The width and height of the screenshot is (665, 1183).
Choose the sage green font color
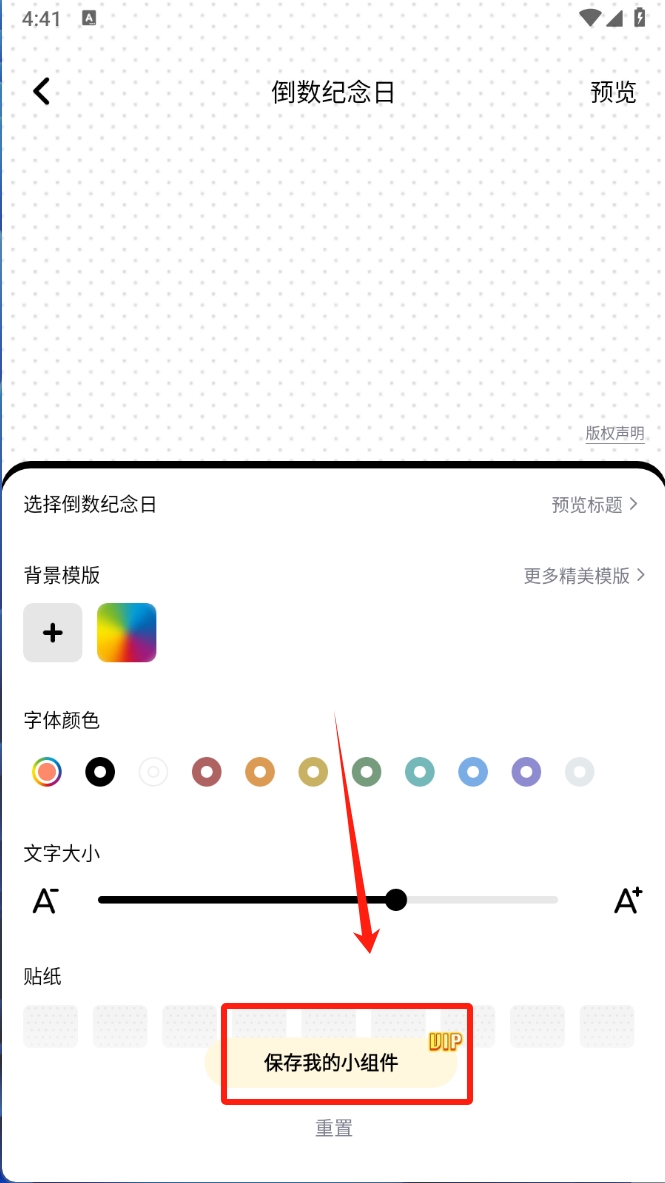pyautogui.click(x=367, y=772)
